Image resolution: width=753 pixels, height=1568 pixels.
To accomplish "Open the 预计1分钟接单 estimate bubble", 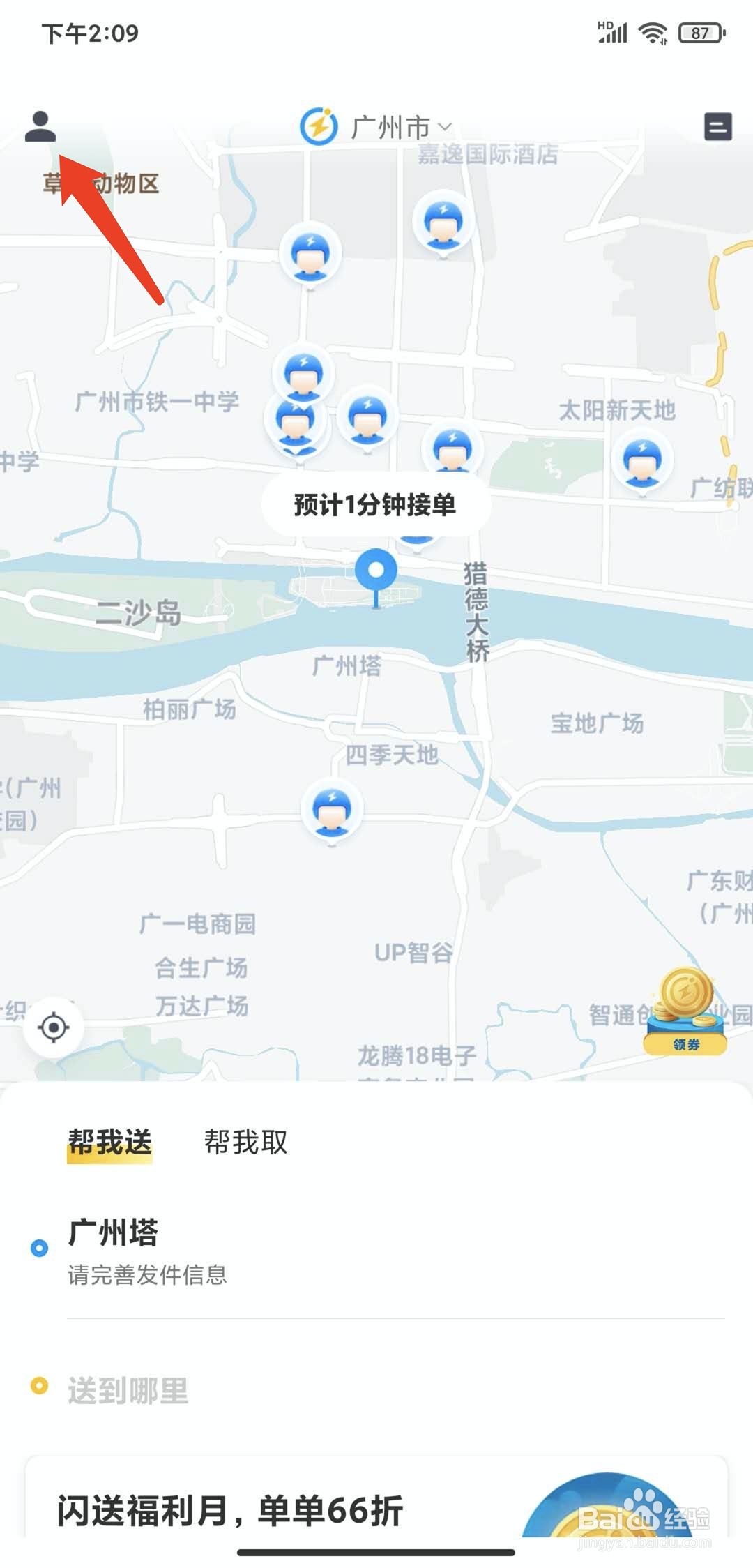I will pyautogui.click(x=376, y=504).
